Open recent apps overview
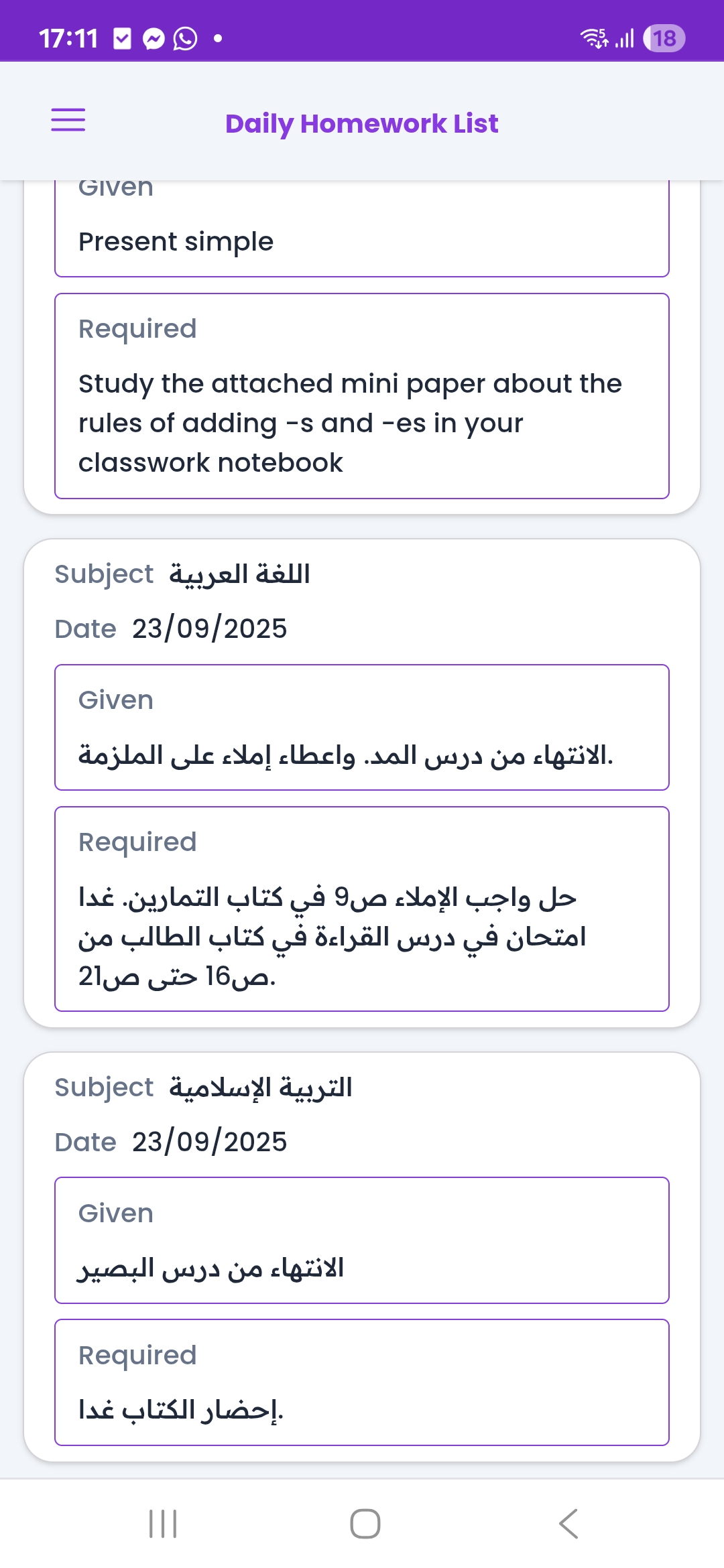The height and width of the screenshot is (1568, 724). [x=163, y=1524]
